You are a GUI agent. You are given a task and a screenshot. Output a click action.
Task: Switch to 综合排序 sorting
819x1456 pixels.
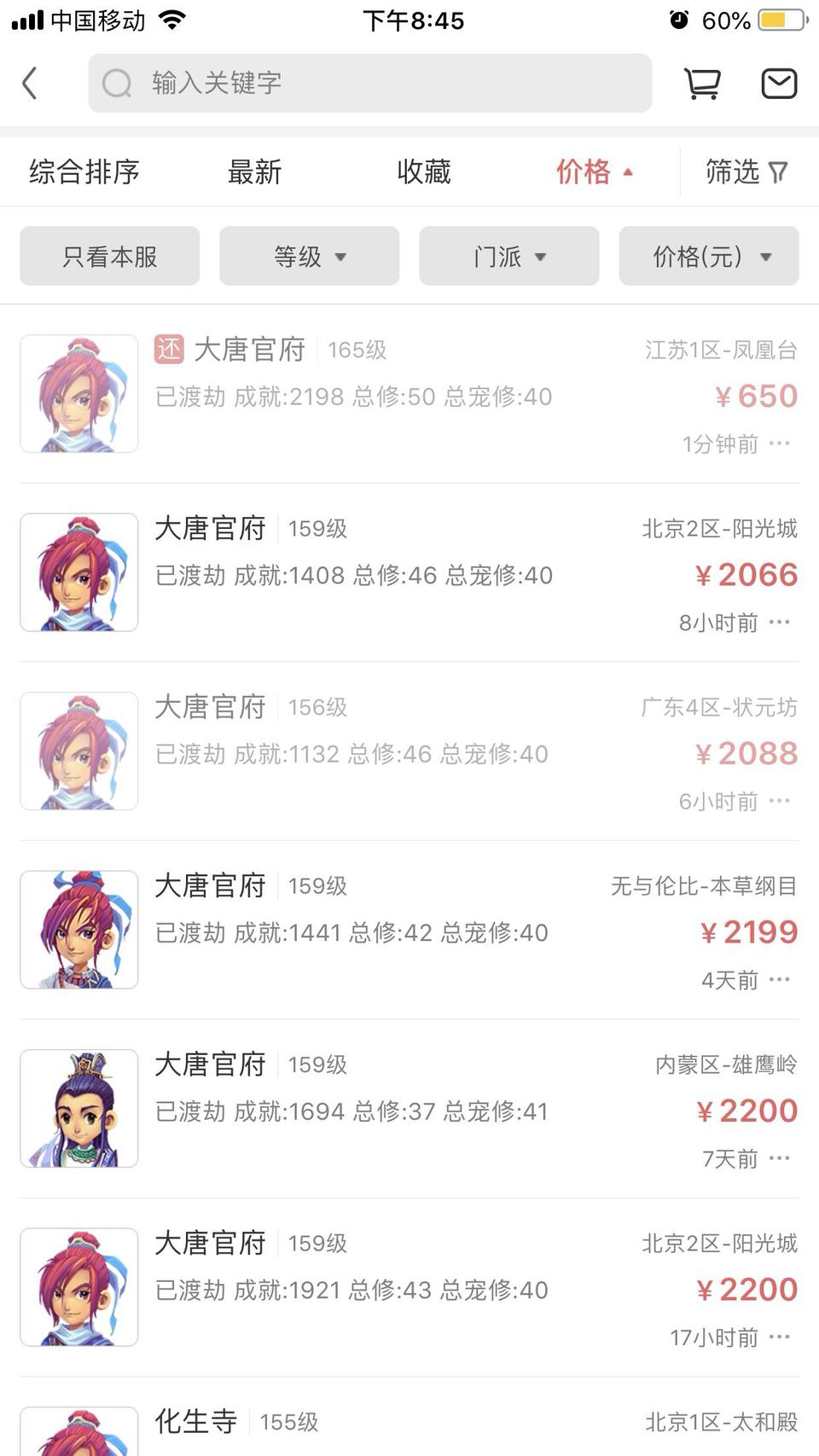click(84, 172)
